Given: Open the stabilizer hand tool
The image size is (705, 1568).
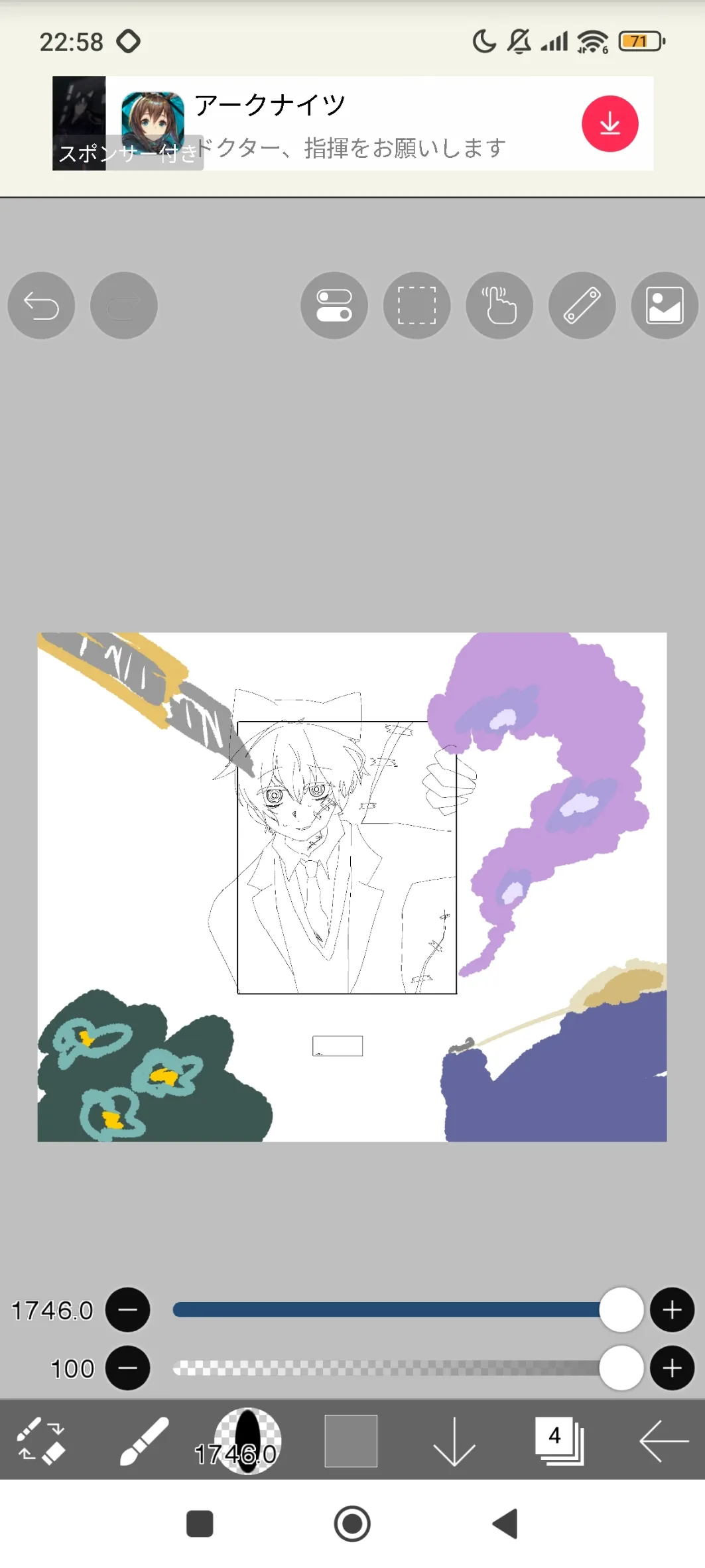Looking at the screenshot, I should pyautogui.click(x=499, y=306).
